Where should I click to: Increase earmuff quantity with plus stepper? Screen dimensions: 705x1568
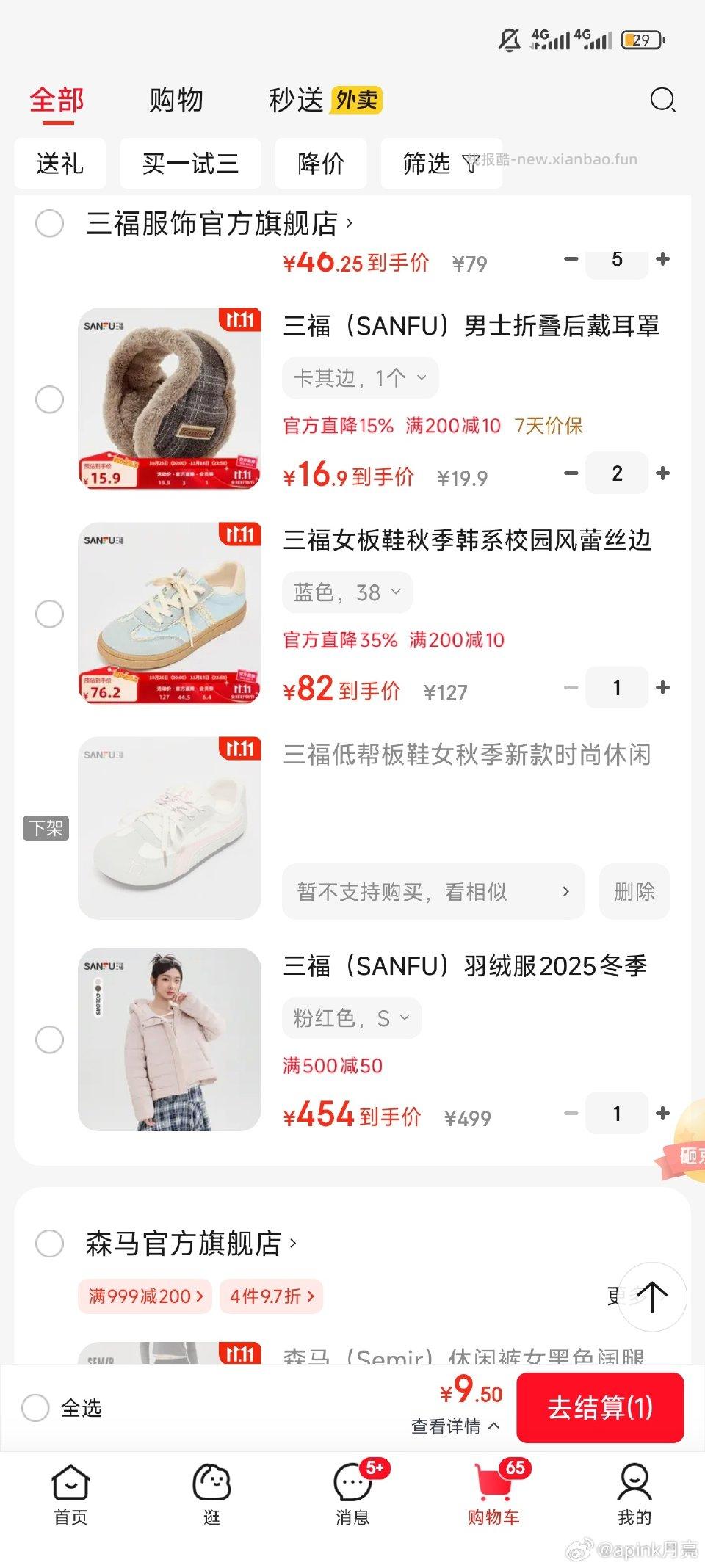662,473
